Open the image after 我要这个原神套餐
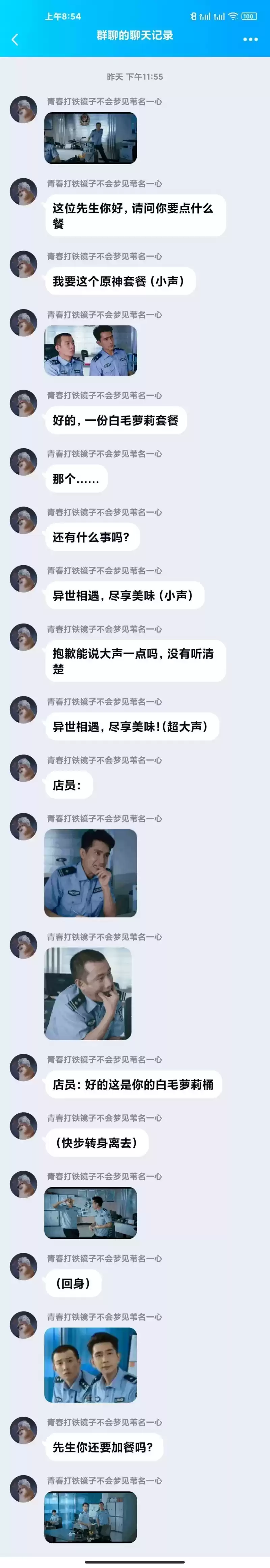Screen dimensions: 270x1568 90,350
